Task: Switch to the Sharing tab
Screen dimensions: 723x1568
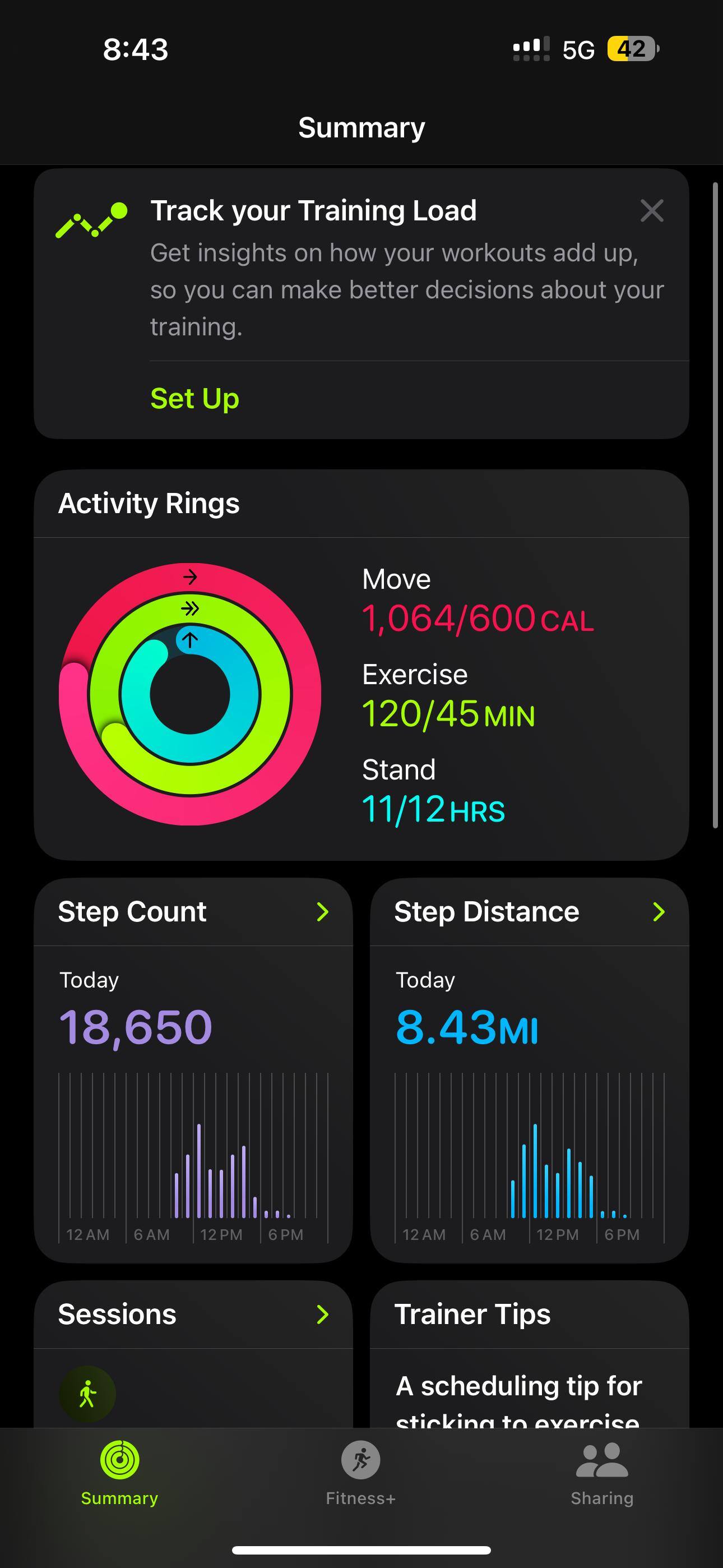Action: click(602, 1472)
